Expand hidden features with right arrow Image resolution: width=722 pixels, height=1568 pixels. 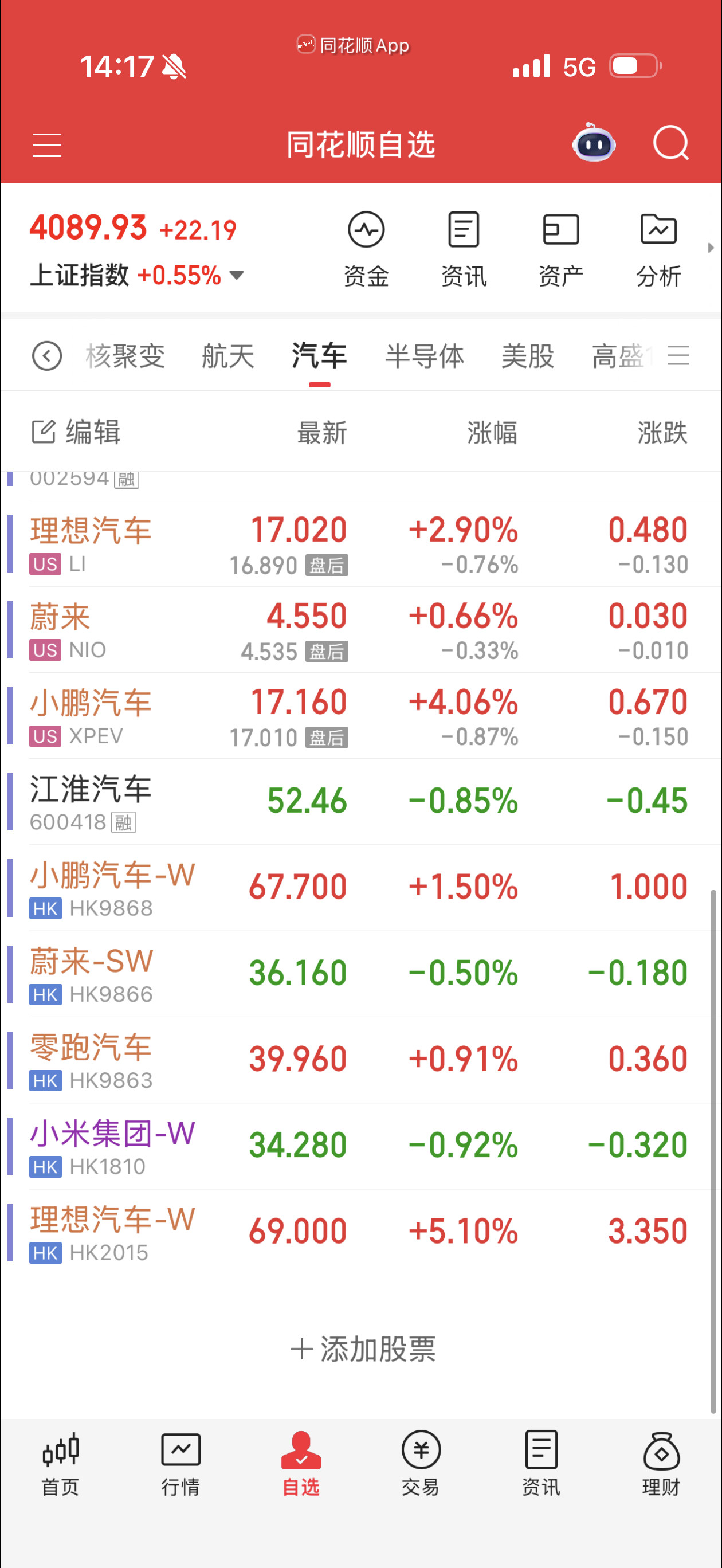711,248
